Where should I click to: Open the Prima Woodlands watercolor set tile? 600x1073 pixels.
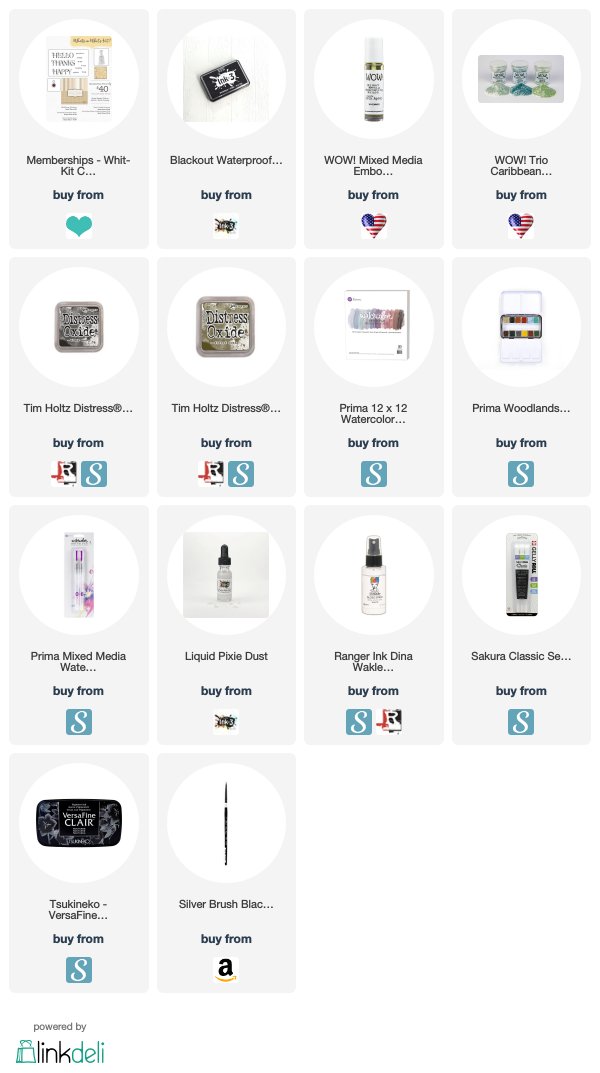(x=521, y=326)
